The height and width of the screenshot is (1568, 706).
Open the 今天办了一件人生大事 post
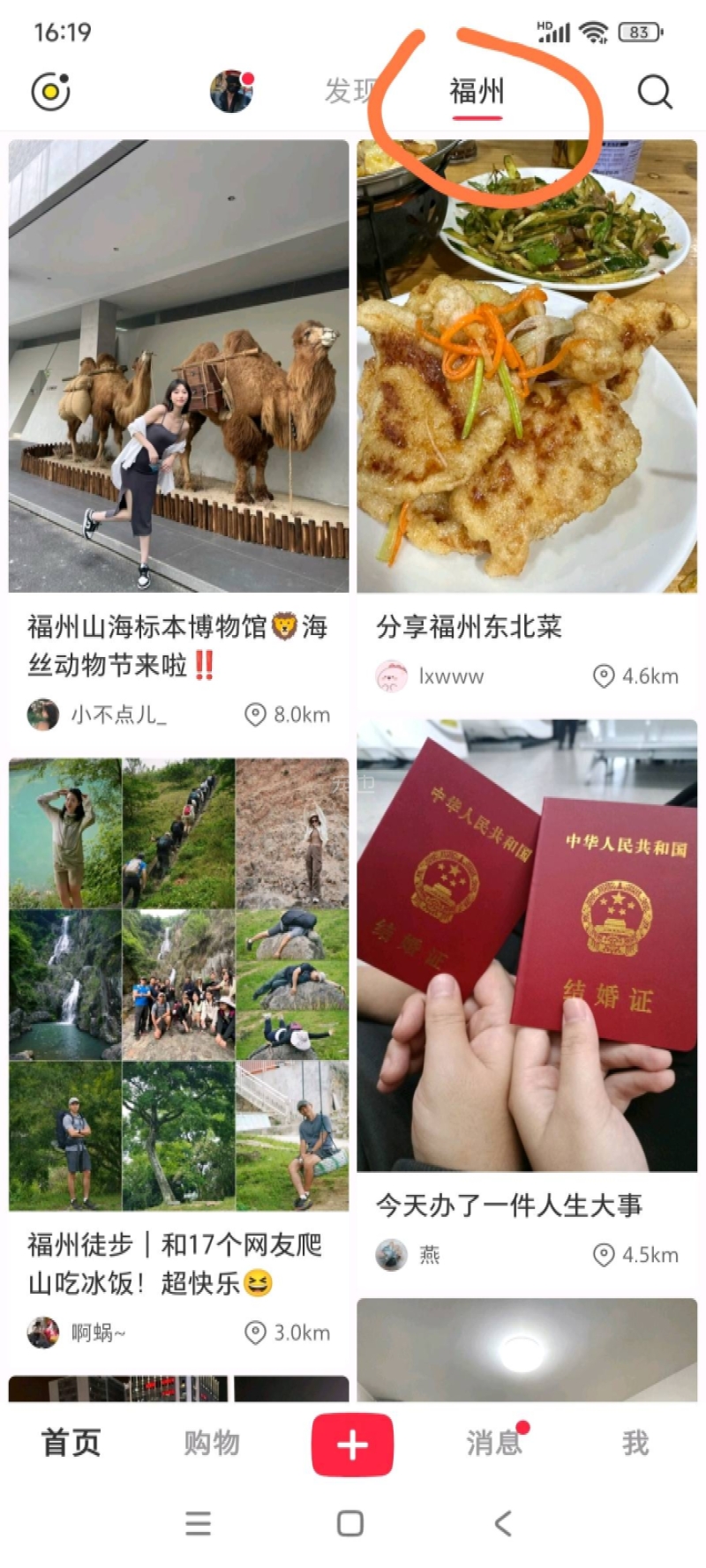tap(527, 945)
